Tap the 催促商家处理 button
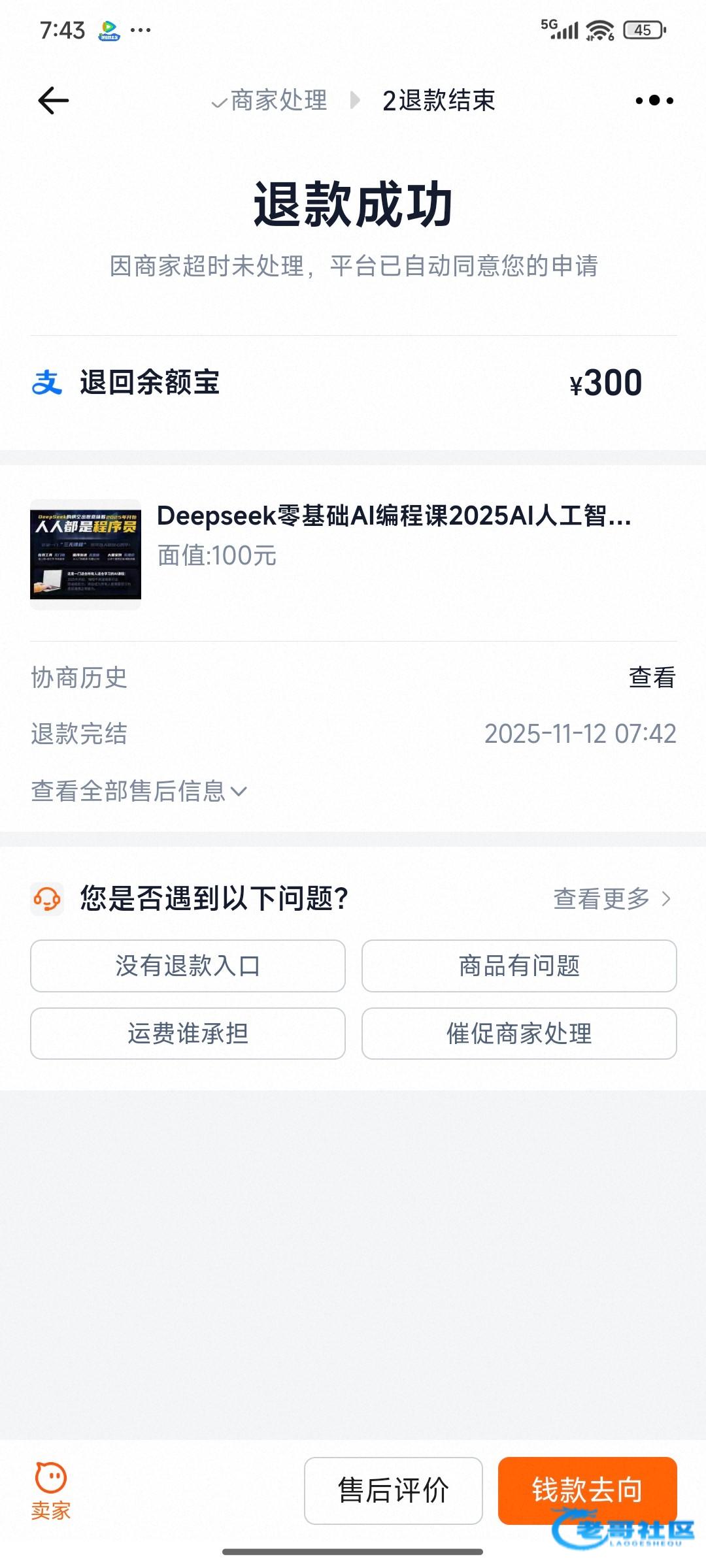The image size is (706, 1568). (519, 1034)
